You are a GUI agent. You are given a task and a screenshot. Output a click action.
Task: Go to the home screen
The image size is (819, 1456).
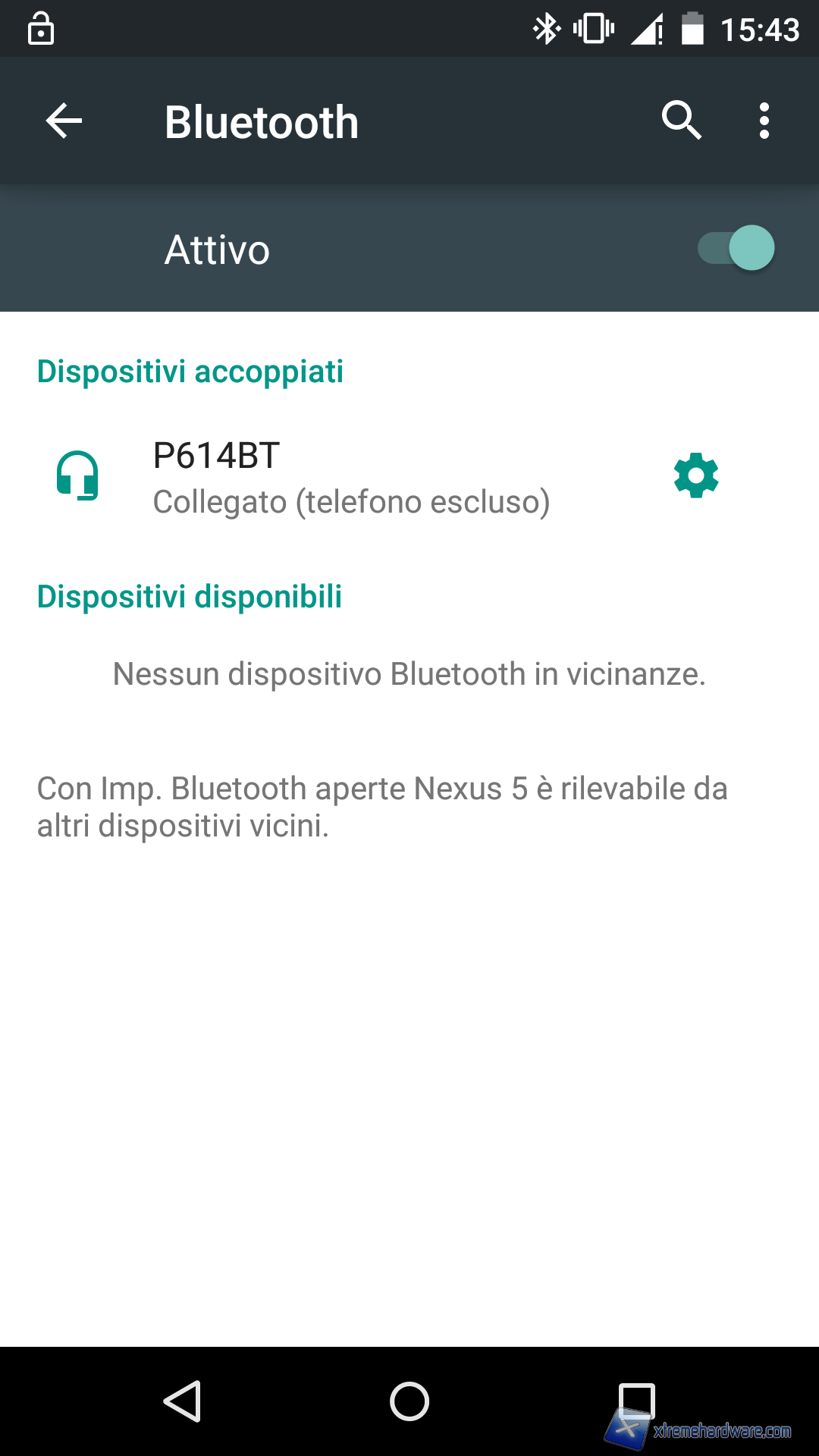(409, 1401)
